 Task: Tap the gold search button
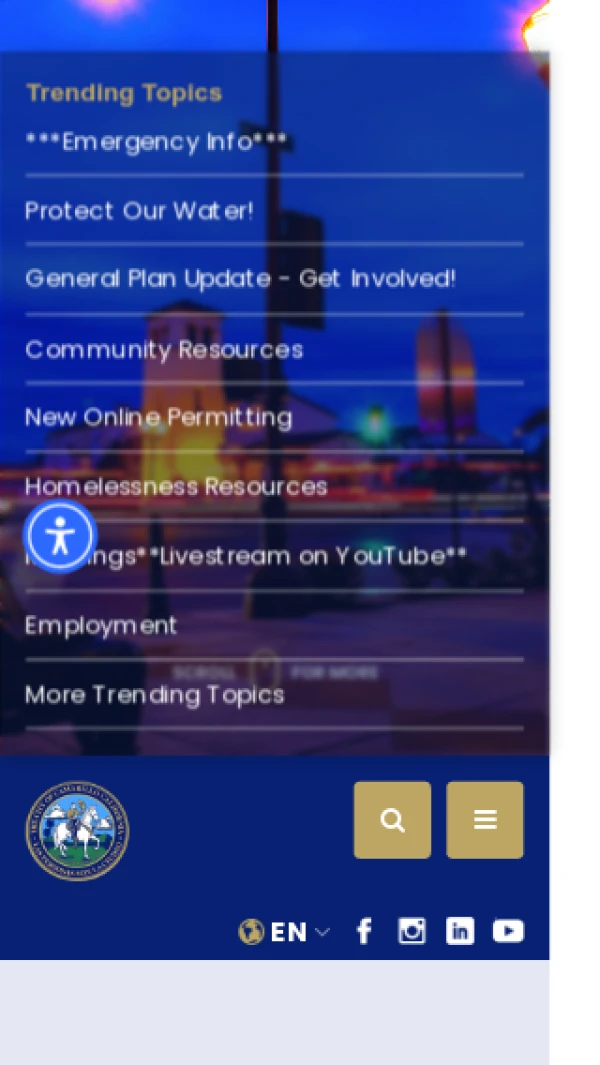[x=392, y=820]
